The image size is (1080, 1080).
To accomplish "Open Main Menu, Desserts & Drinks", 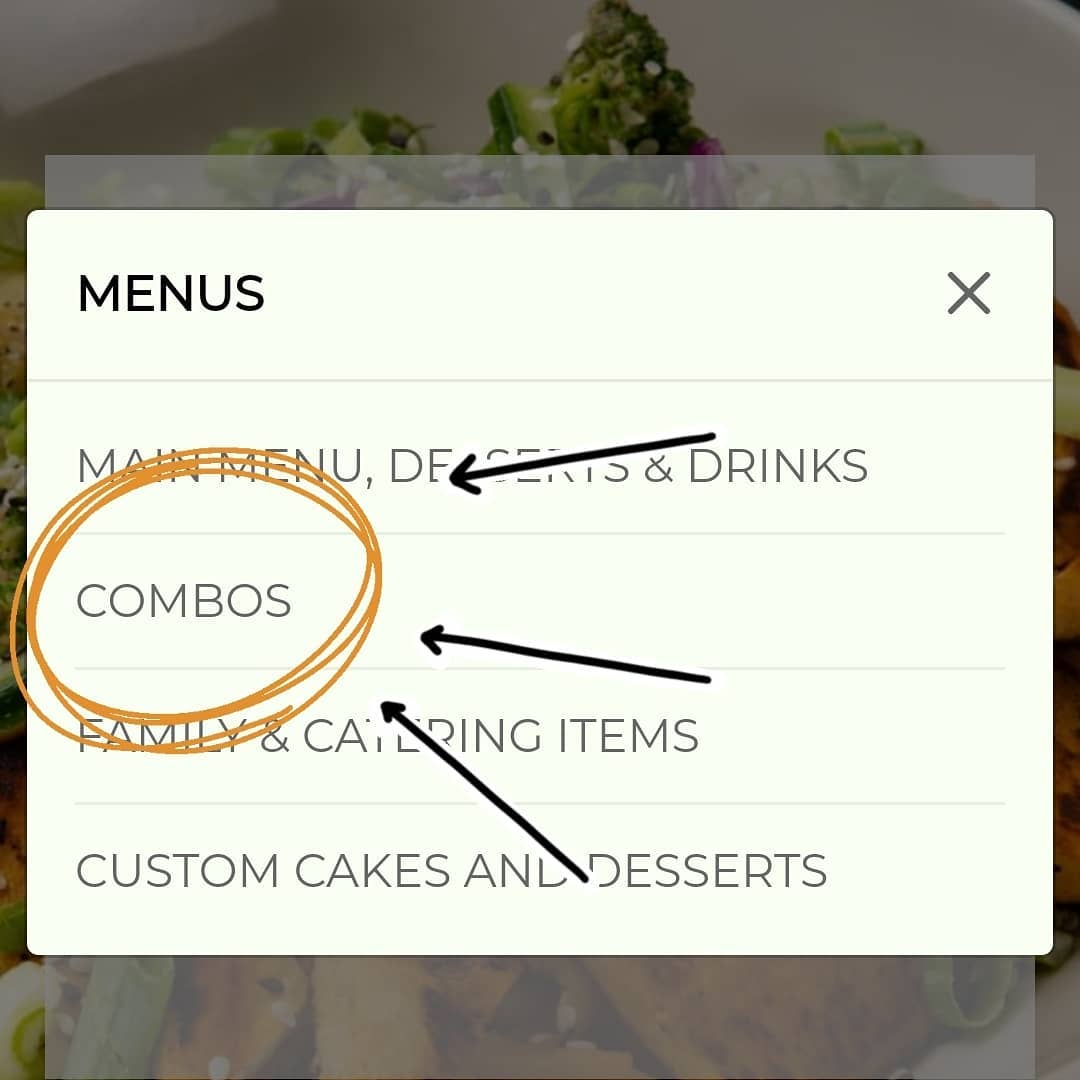I will click(471, 466).
